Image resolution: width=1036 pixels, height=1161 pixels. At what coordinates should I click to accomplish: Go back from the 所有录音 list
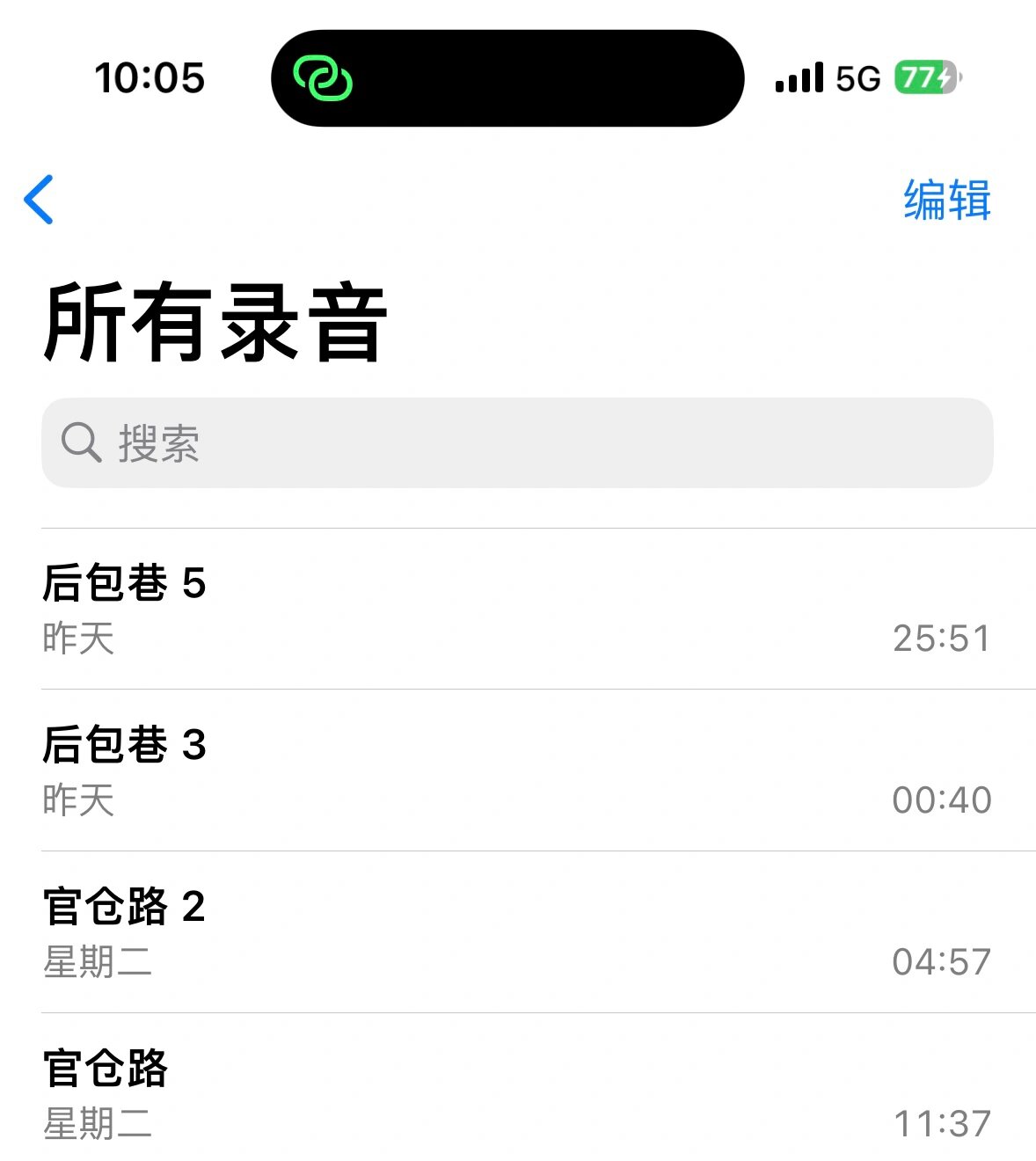pyautogui.click(x=39, y=200)
